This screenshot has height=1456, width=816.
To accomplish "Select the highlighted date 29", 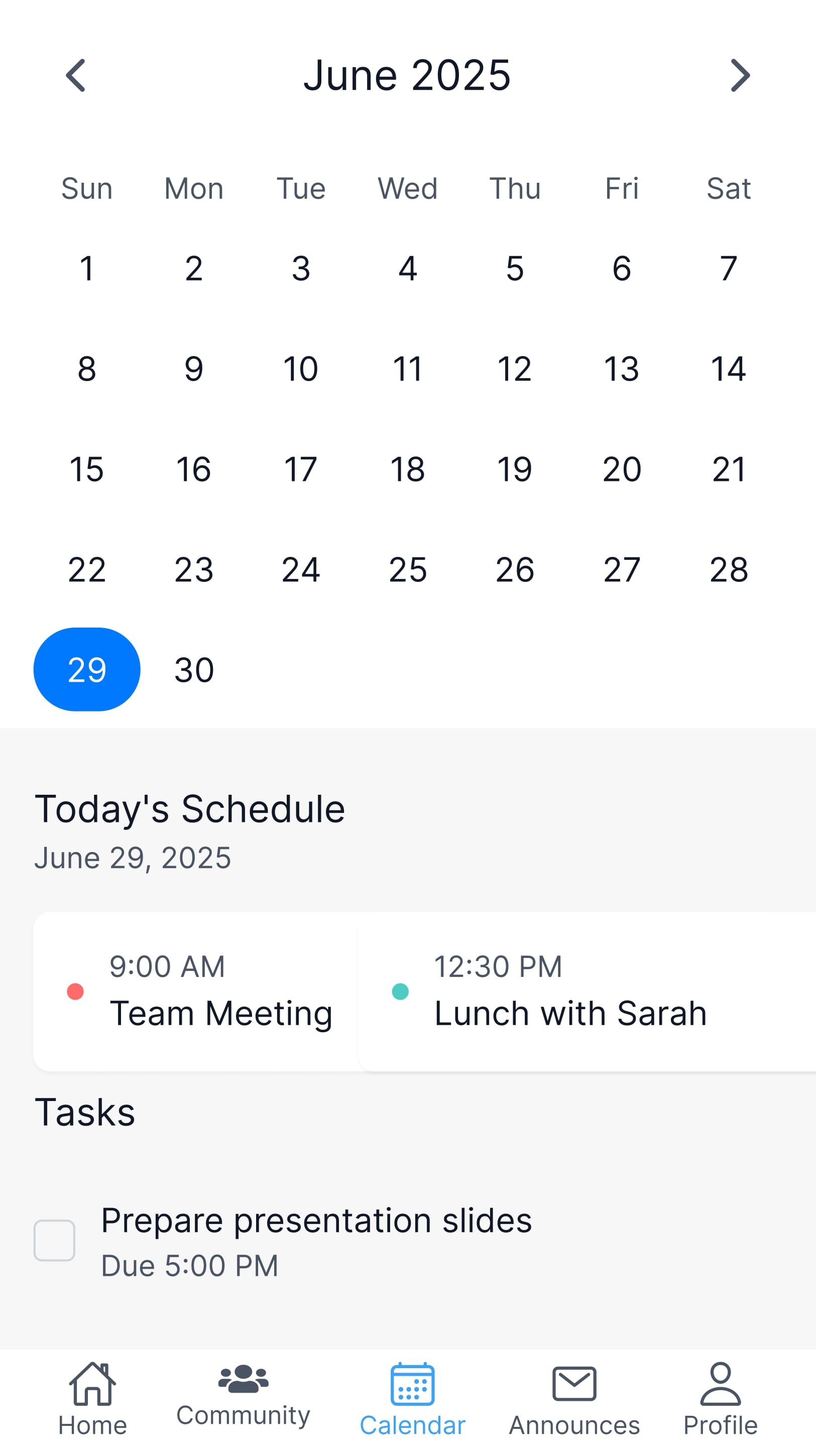I will coord(86,669).
